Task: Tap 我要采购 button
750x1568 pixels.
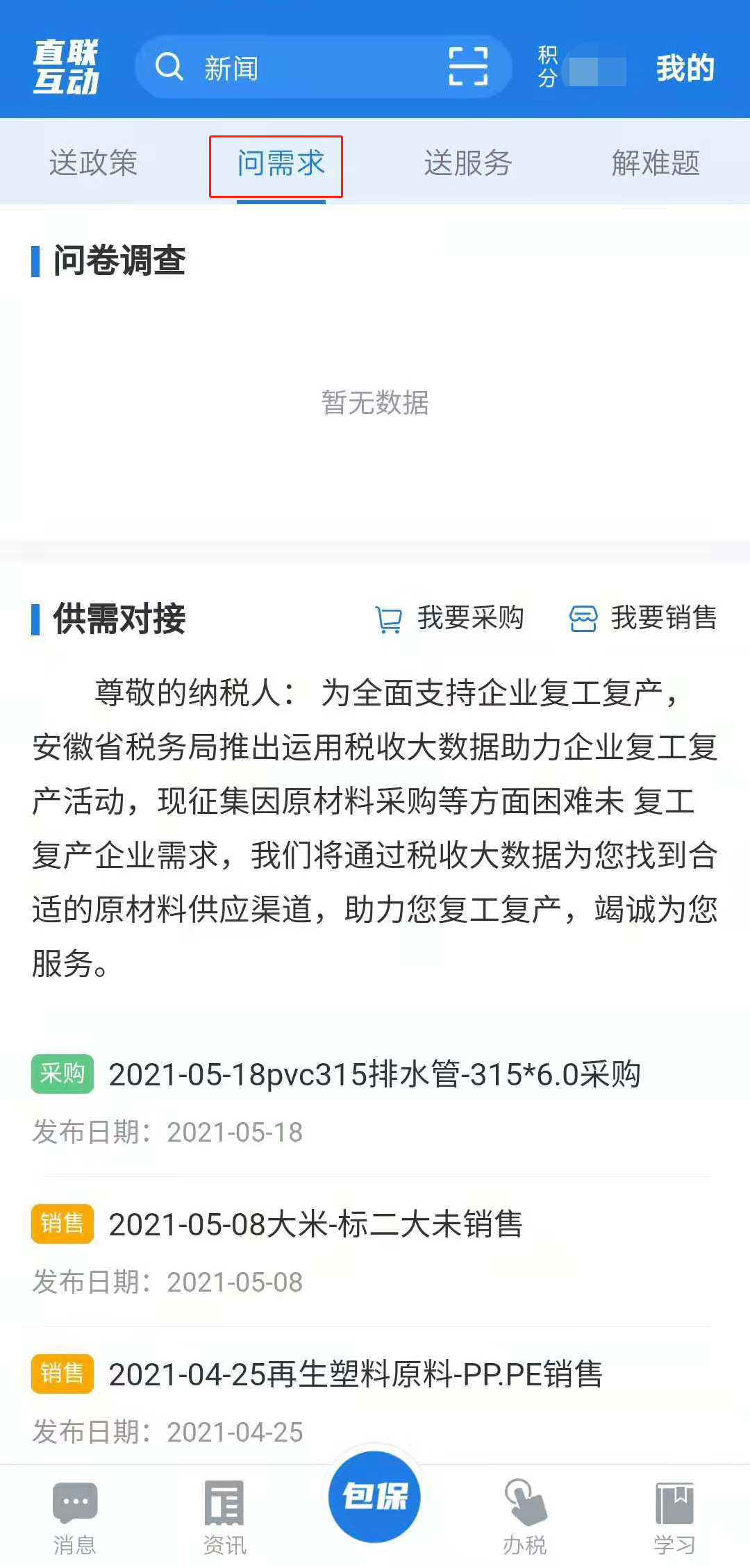Action: click(x=450, y=618)
